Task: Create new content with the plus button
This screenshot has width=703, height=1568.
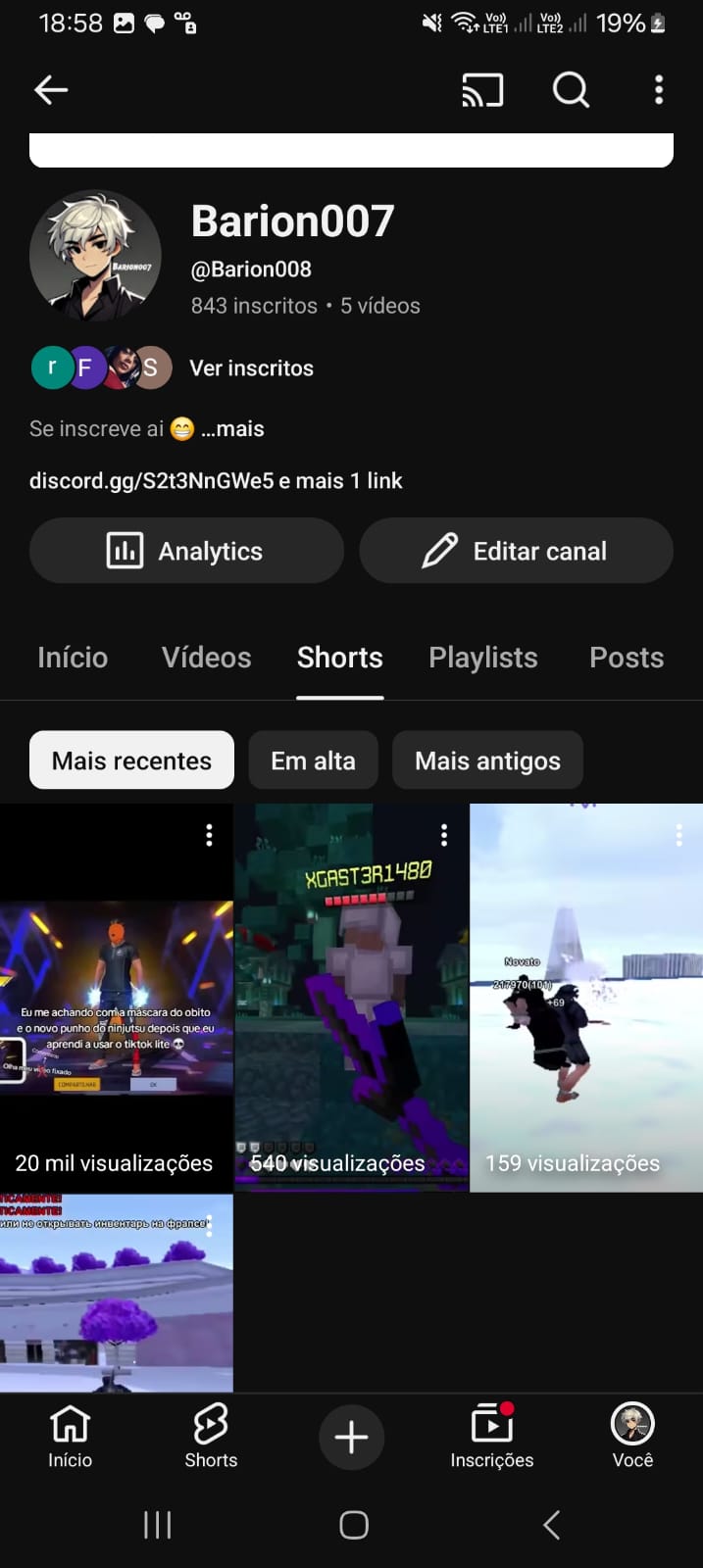Action: coord(351,1438)
